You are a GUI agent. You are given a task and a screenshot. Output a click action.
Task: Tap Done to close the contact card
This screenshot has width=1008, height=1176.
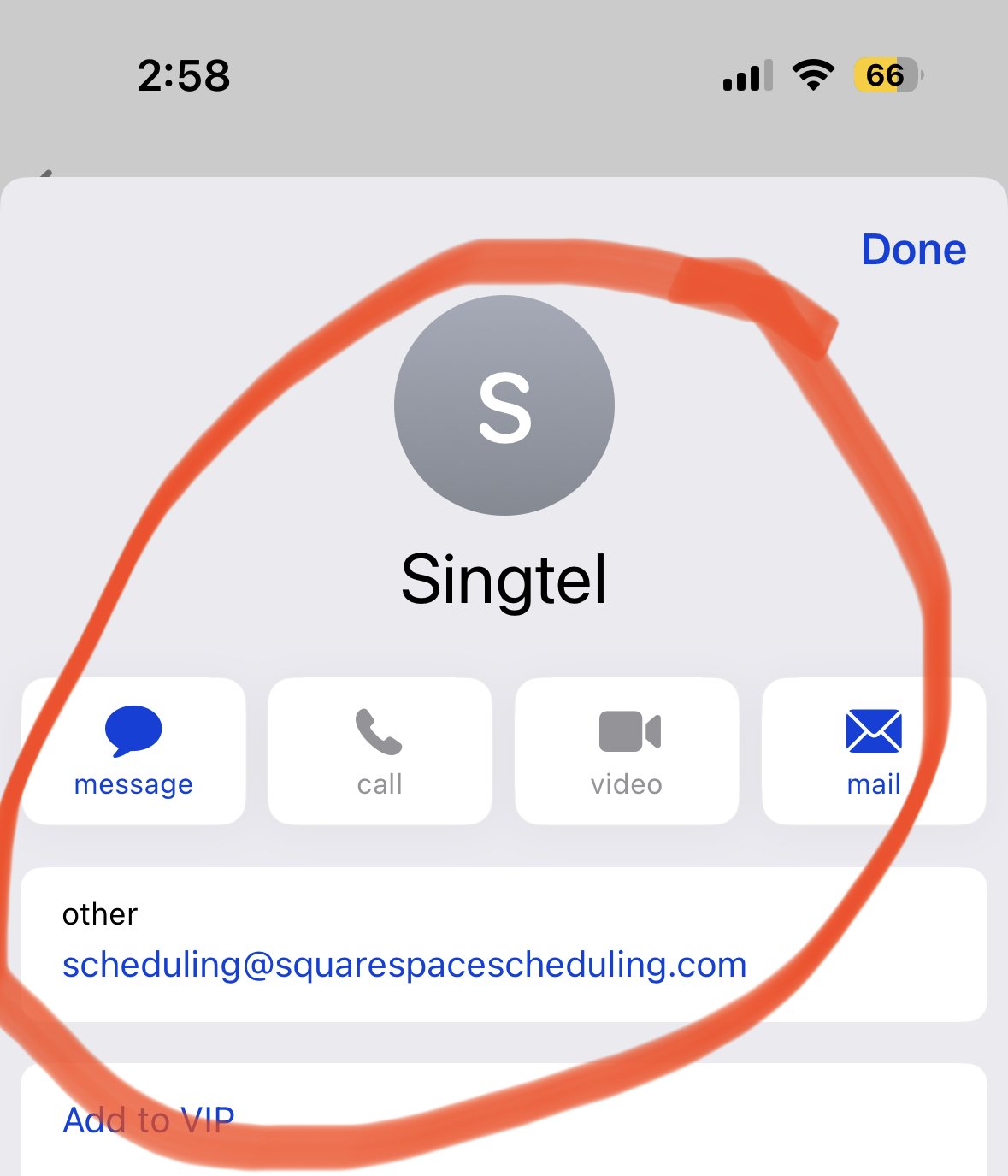(913, 250)
